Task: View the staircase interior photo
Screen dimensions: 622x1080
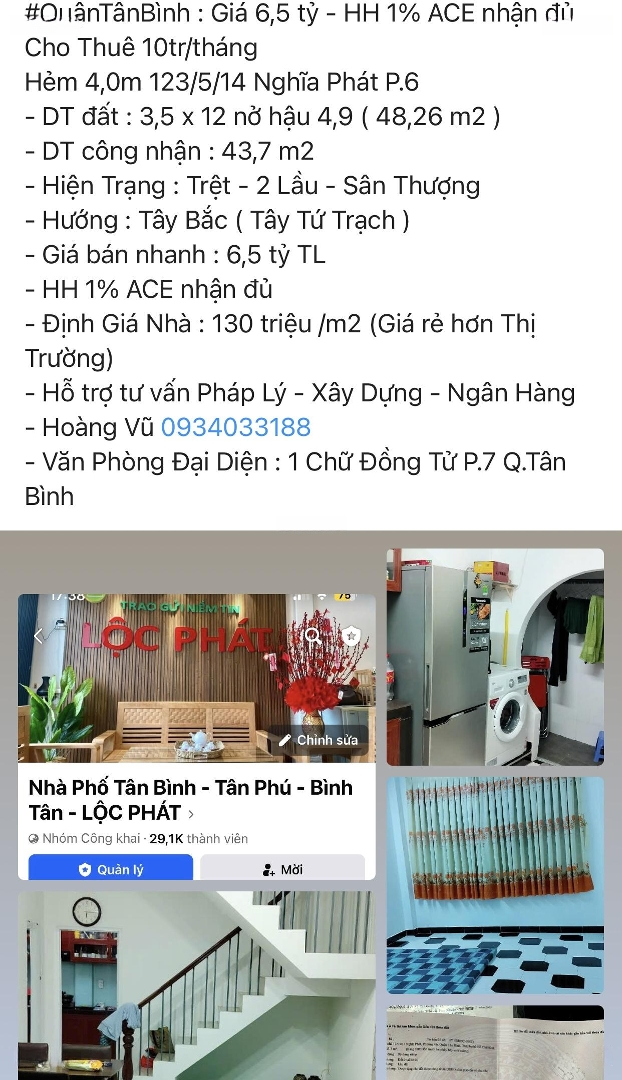Action: [197, 986]
